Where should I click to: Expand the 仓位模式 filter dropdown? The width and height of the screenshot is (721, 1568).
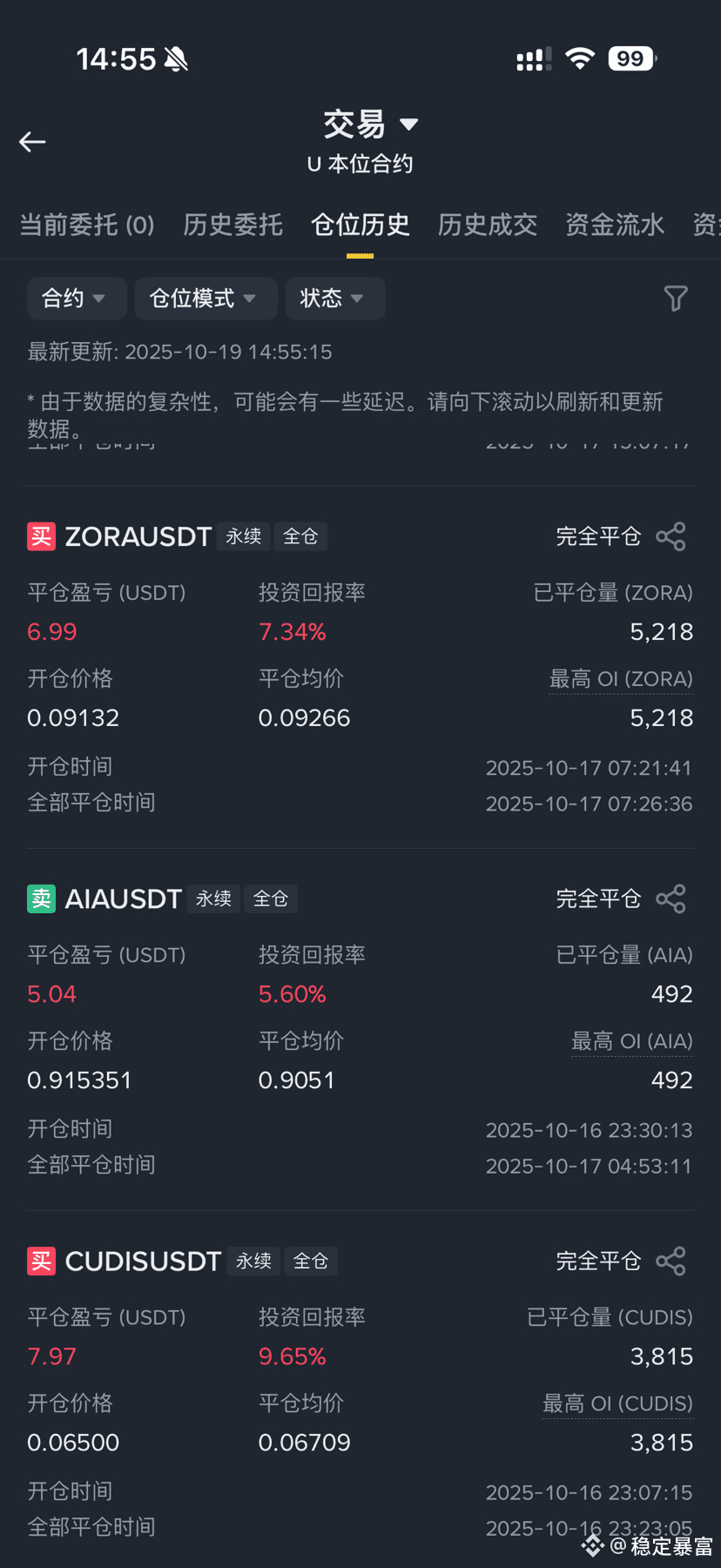(203, 299)
